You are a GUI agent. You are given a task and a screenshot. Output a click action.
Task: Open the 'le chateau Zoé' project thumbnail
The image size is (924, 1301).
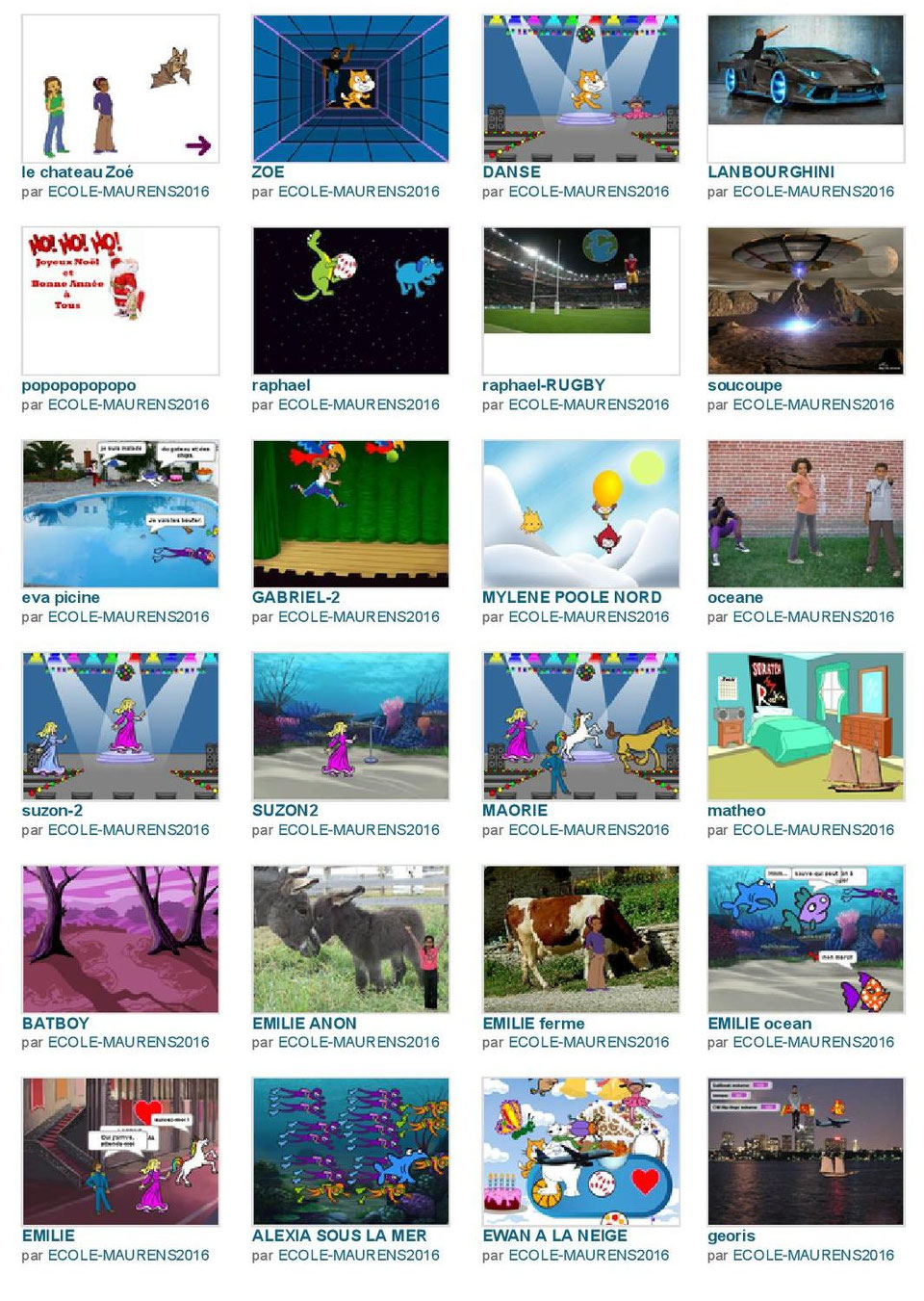point(120,89)
